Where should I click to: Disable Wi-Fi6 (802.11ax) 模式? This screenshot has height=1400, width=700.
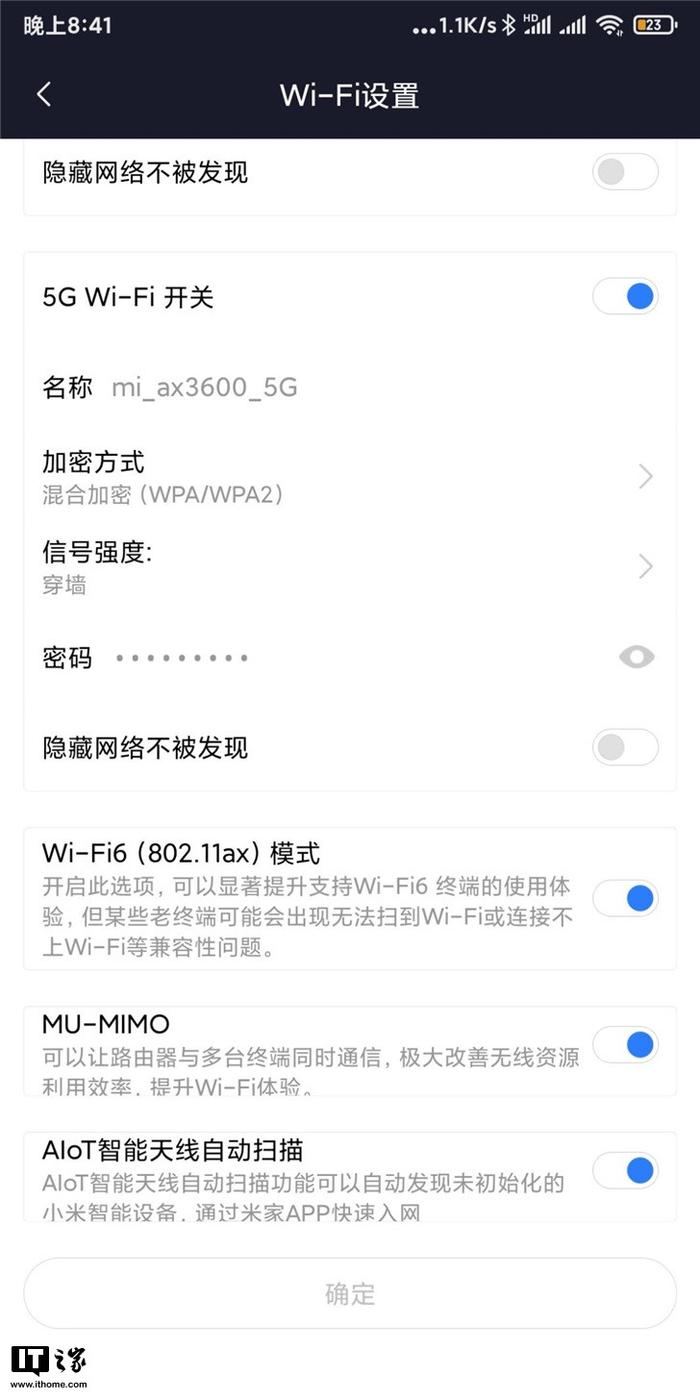pos(626,899)
